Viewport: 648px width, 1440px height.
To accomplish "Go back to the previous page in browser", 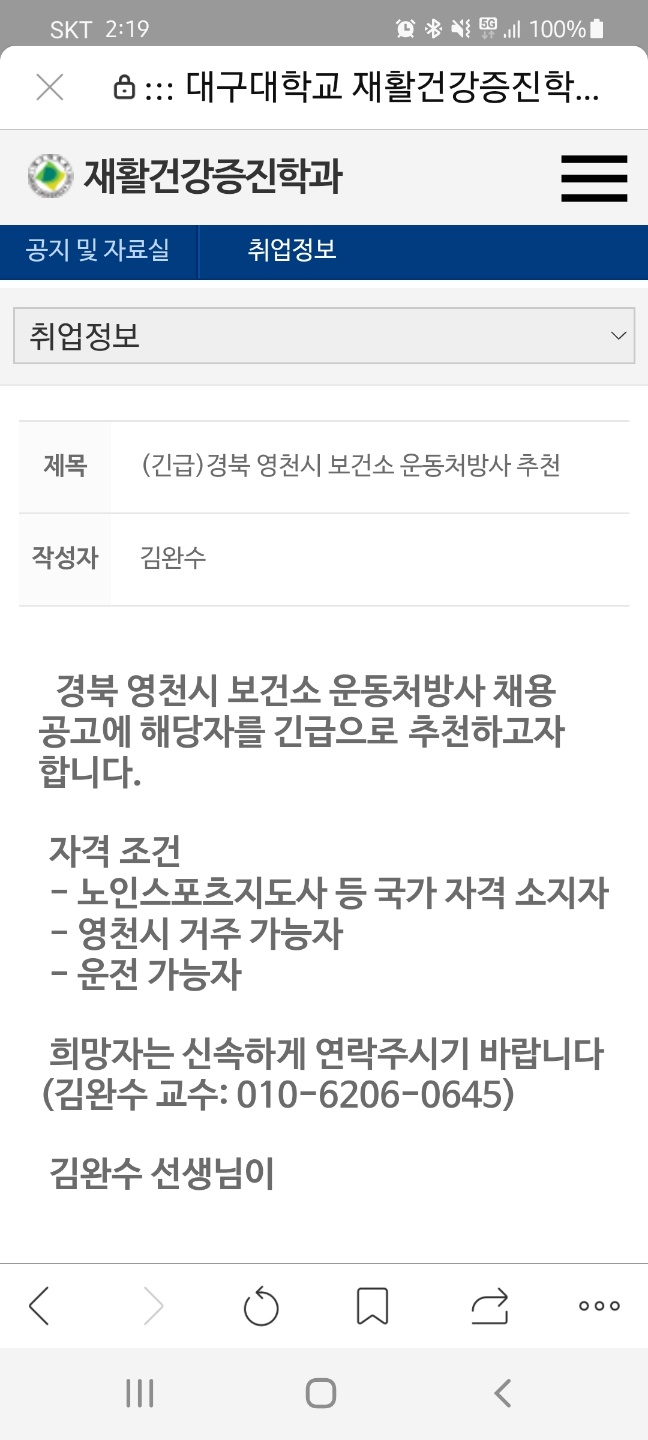I will (40, 1305).
